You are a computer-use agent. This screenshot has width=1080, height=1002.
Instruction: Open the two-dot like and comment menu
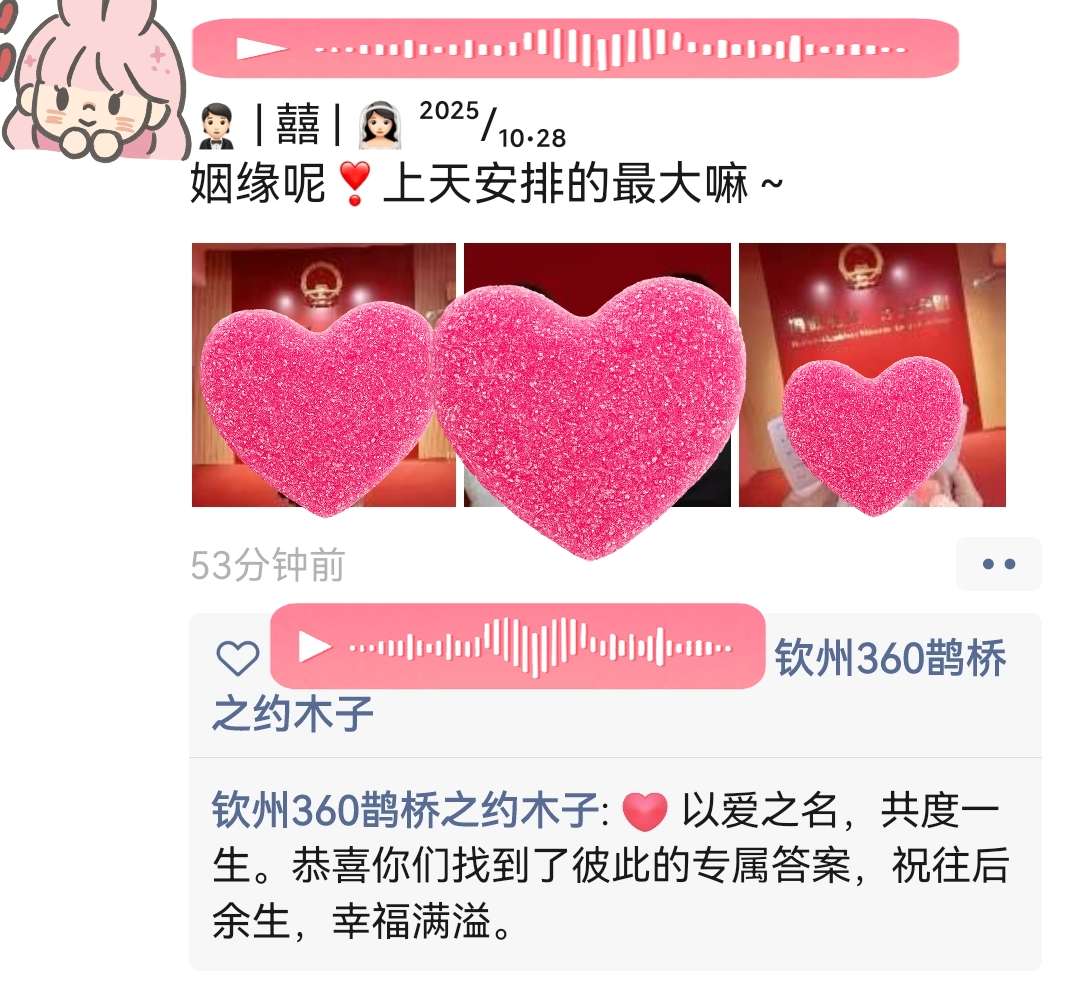click(x=998, y=564)
